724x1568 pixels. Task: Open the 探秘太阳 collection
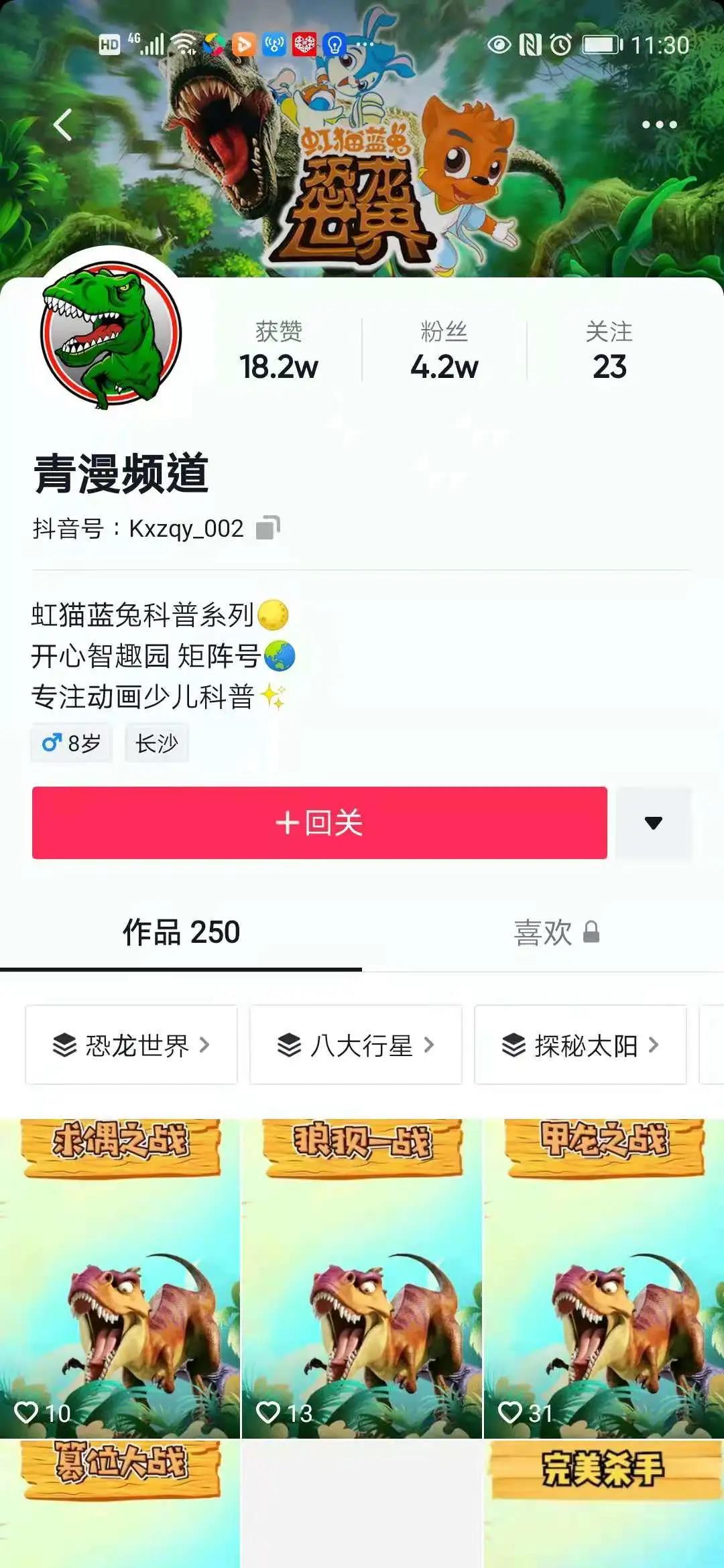coord(581,1045)
